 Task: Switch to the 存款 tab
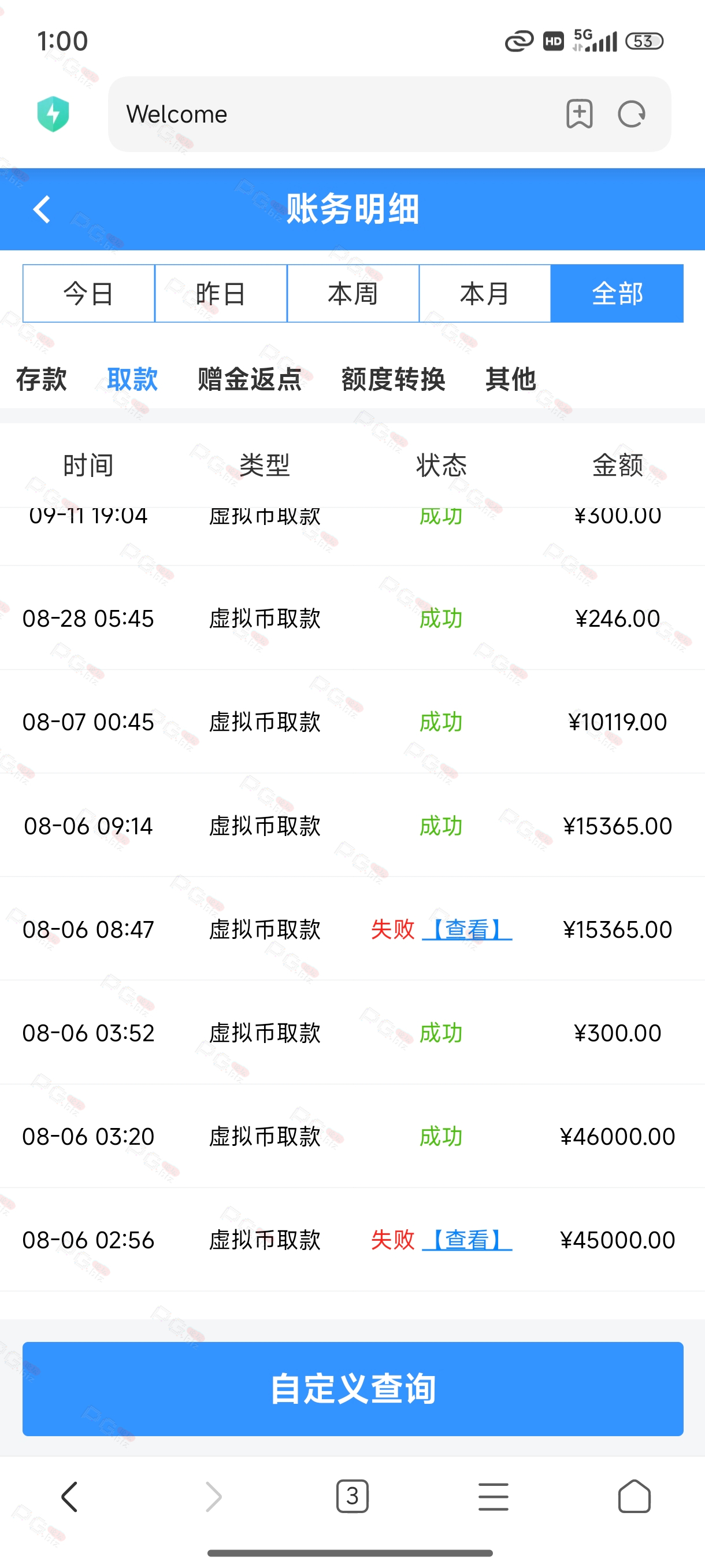42,379
